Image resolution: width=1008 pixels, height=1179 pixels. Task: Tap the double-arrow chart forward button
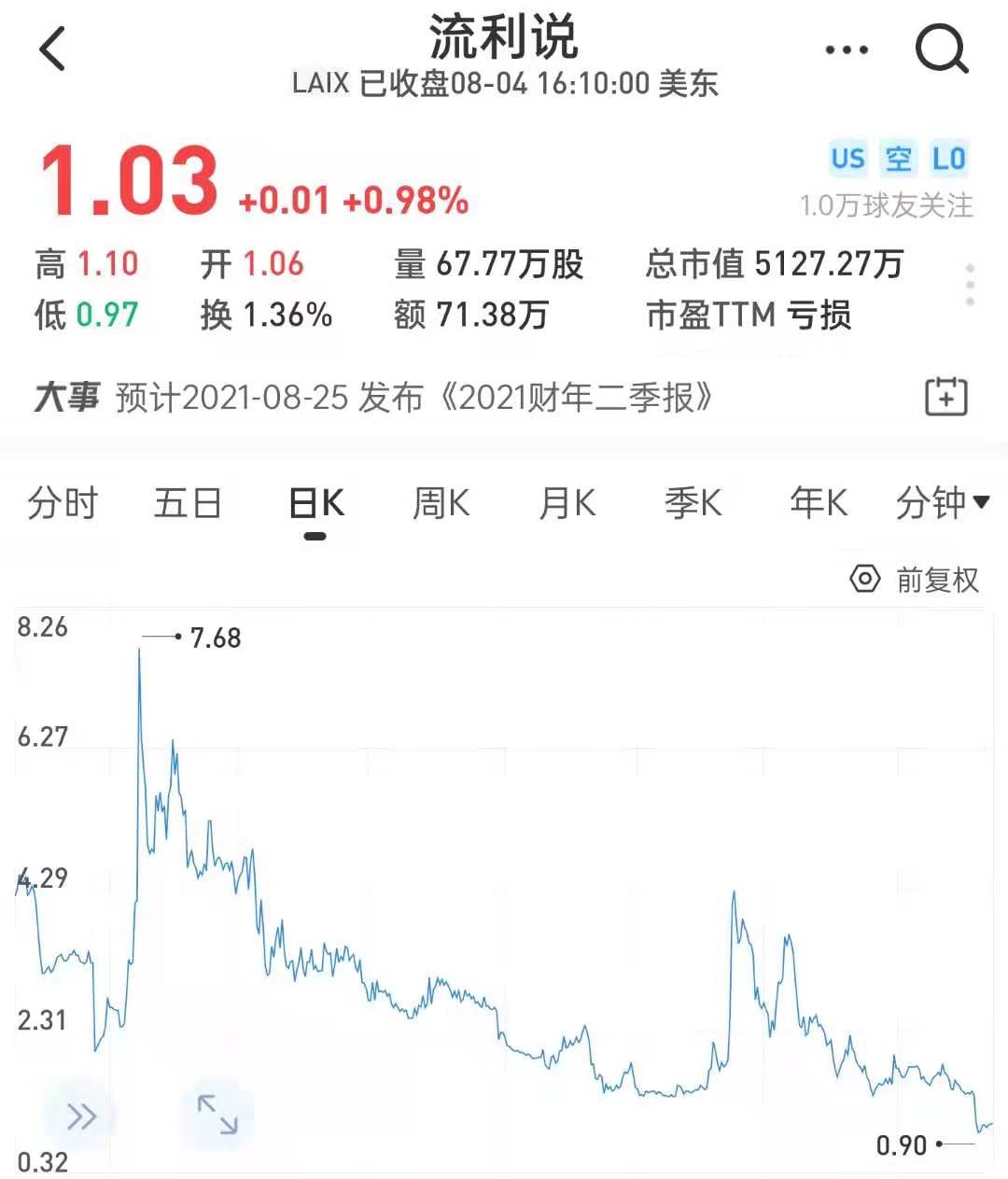click(81, 1116)
